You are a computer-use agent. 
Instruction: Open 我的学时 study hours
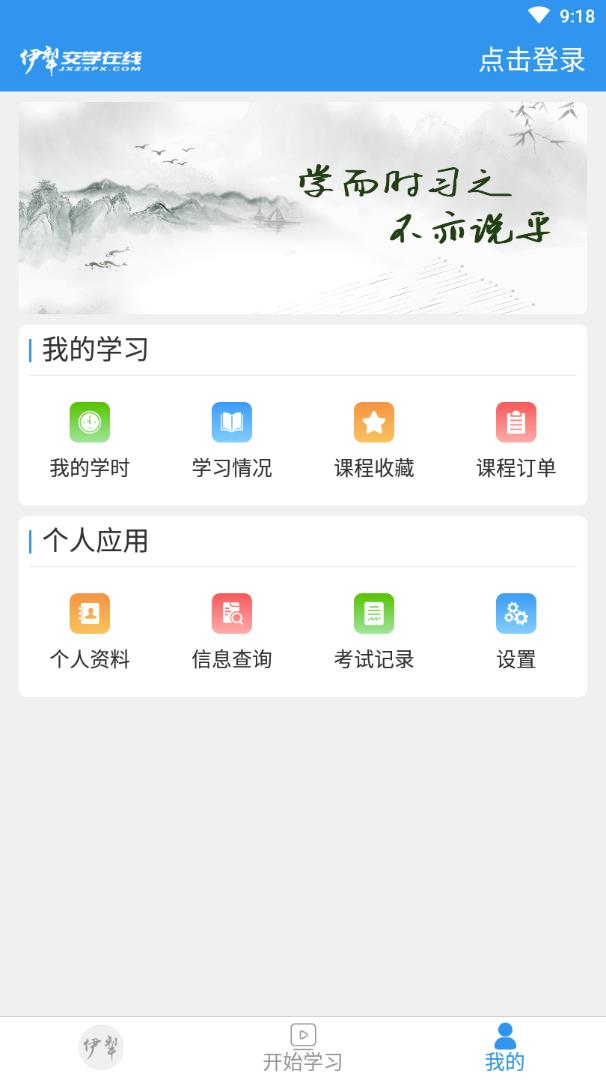coord(90,440)
